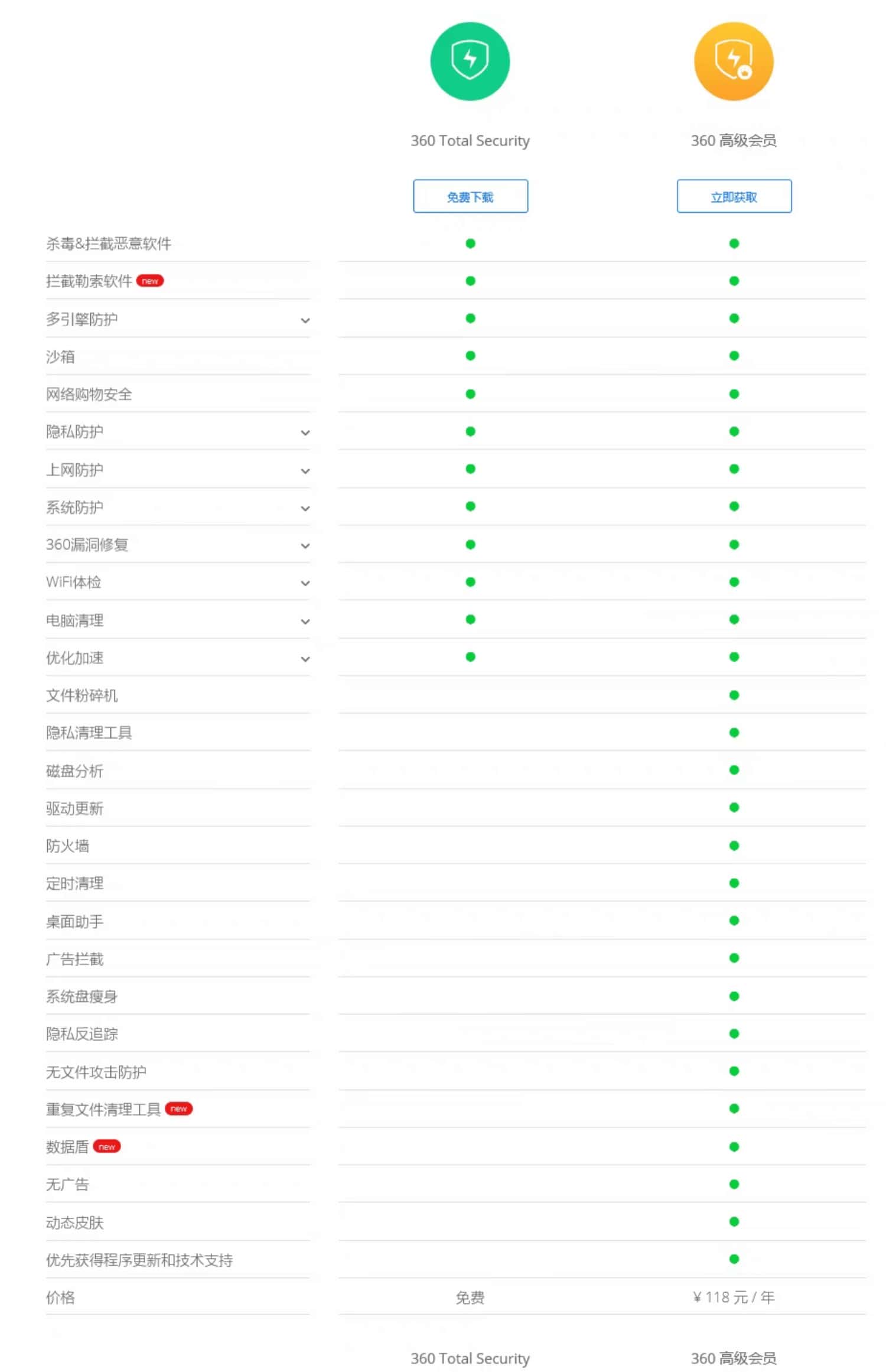This screenshot has width=886, height=1372.
Task: Expand the 系统防护 section
Action: coord(305,508)
